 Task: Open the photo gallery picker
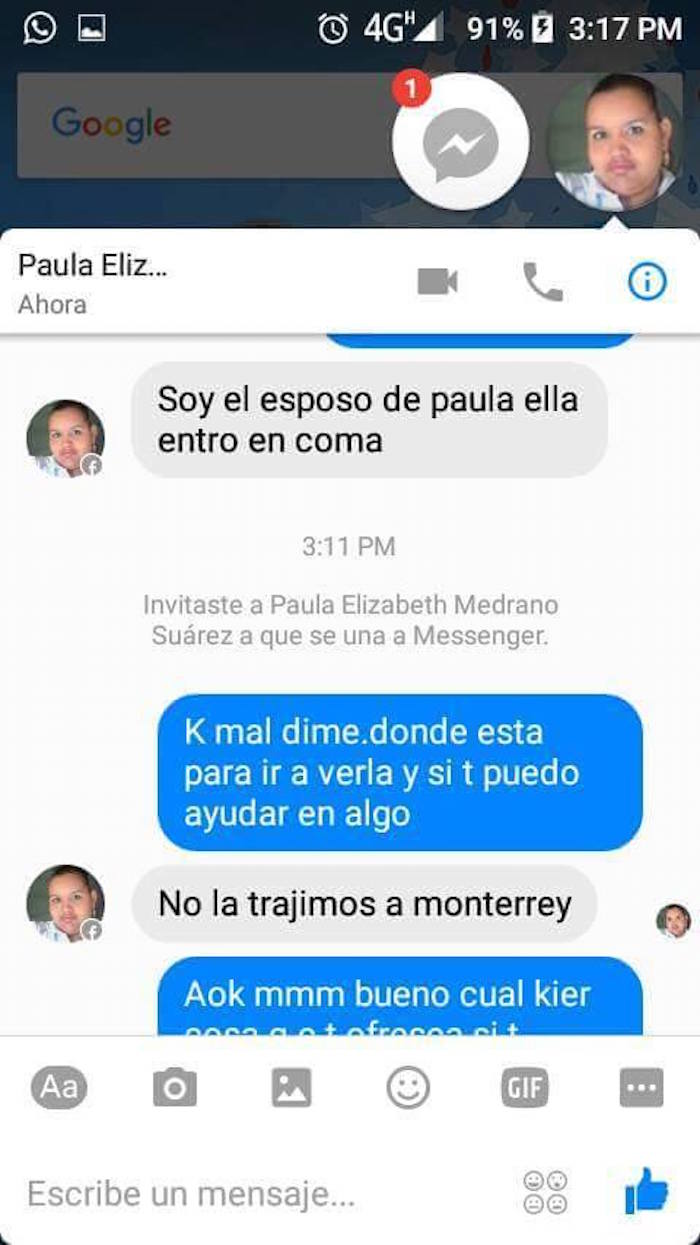291,1087
